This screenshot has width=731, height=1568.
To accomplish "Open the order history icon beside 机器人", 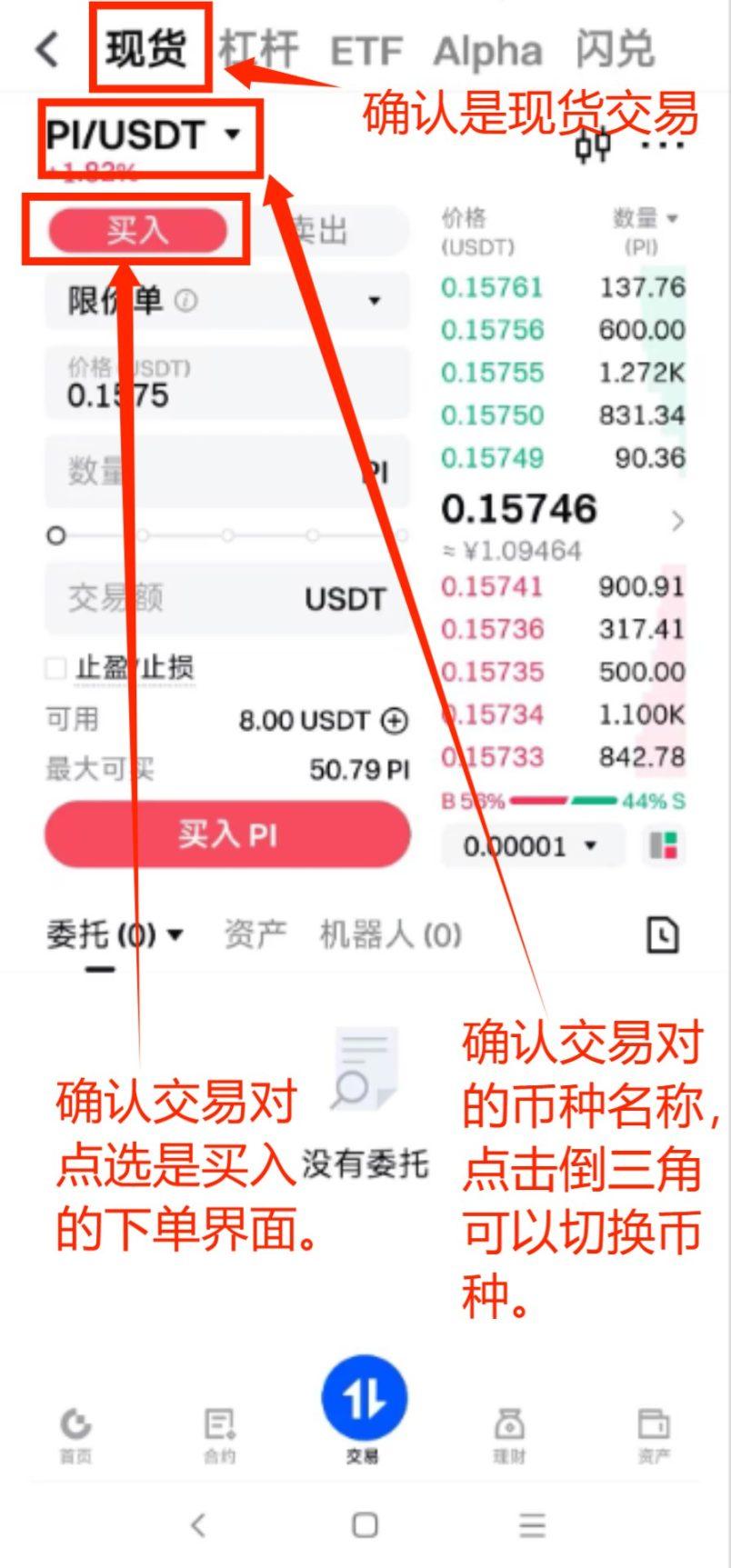I will coord(662,934).
